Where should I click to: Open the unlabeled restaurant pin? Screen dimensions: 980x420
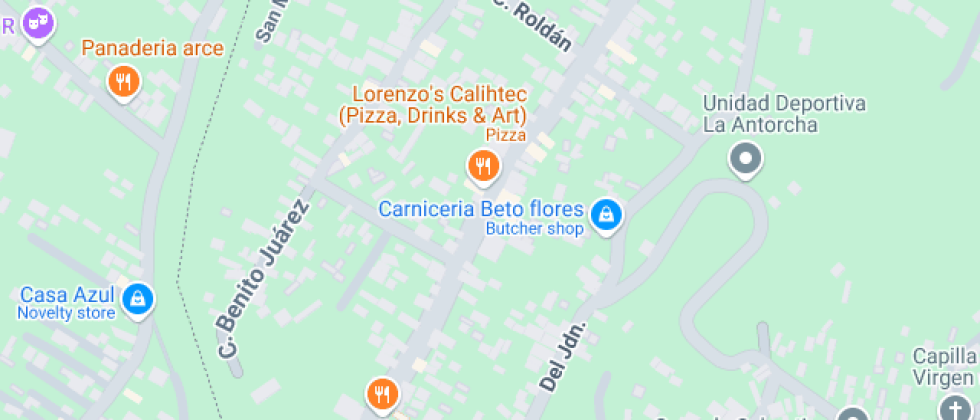(380, 394)
